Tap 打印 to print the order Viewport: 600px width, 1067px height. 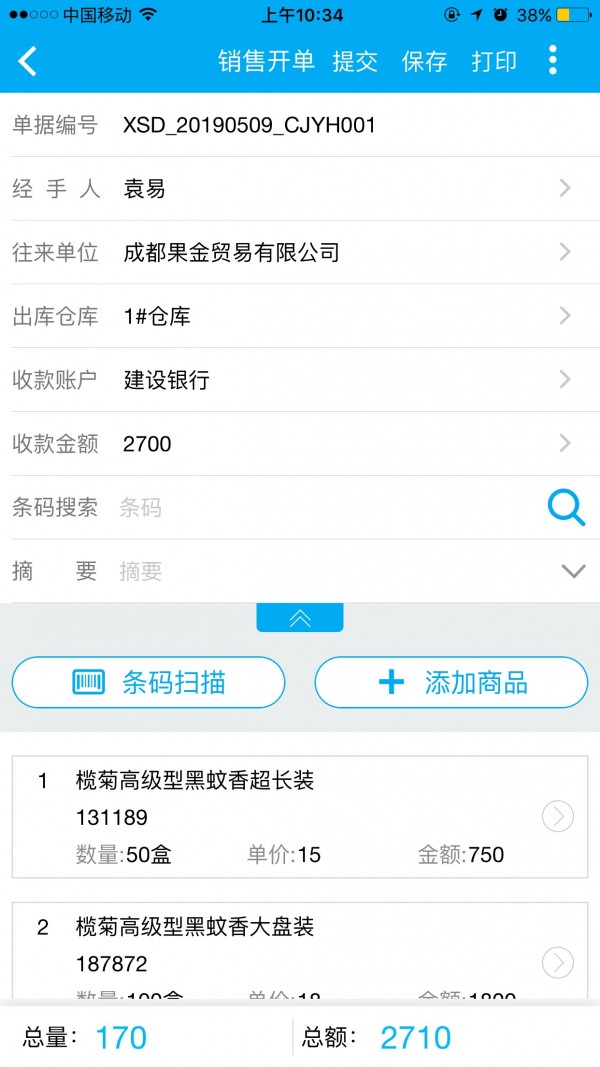pyautogui.click(x=494, y=61)
